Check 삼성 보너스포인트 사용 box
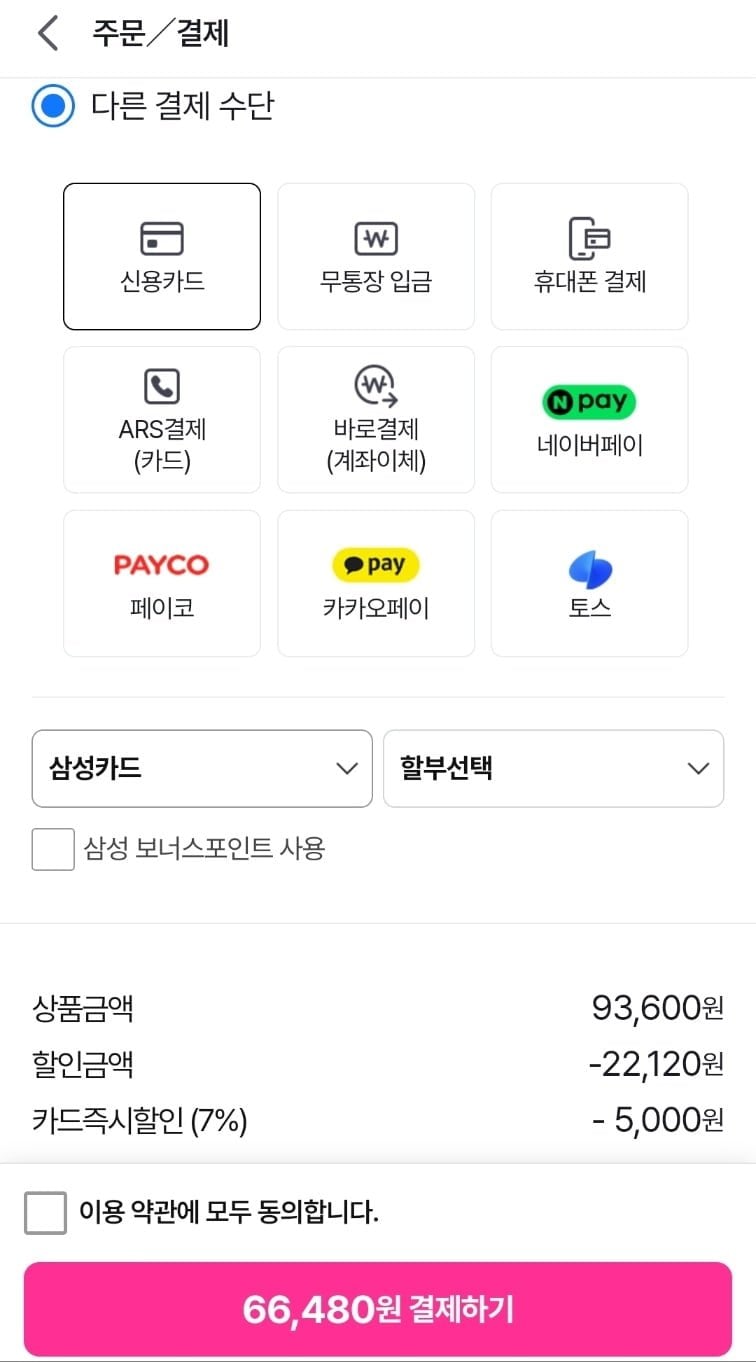756x1362 pixels. 53,850
